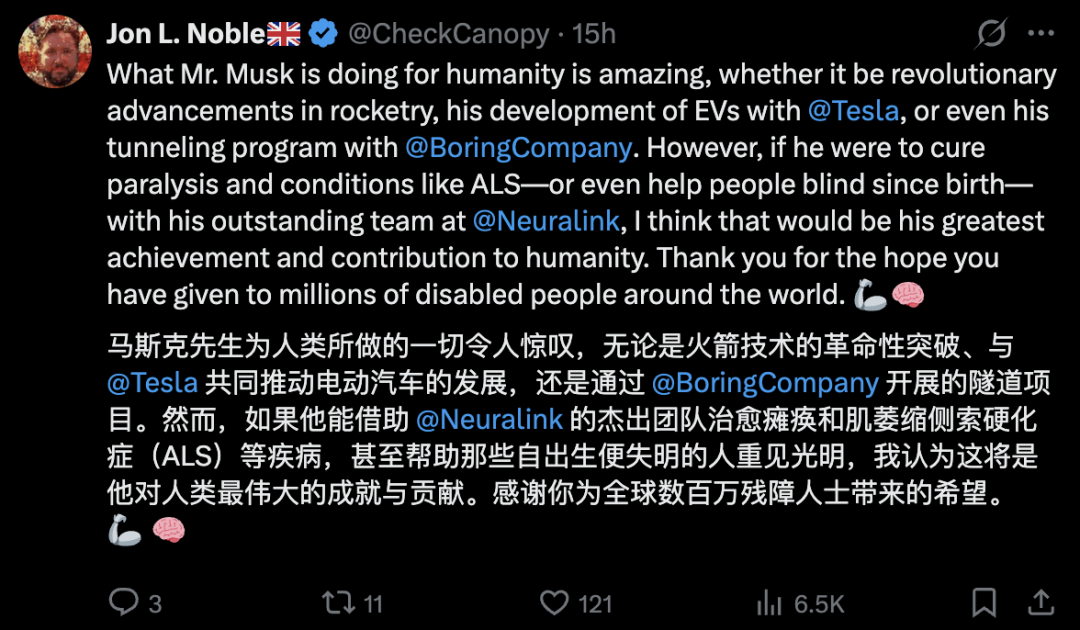Open the post's three-dot overflow menu
The image size is (1080, 630).
coord(1041,34)
